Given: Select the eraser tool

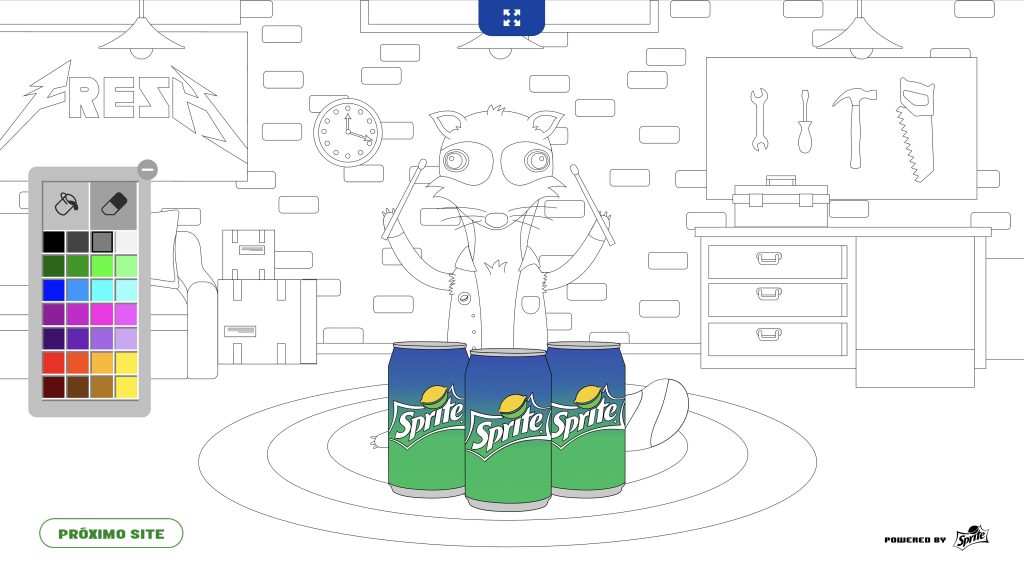Looking at the screenshot, I should 113,204.
